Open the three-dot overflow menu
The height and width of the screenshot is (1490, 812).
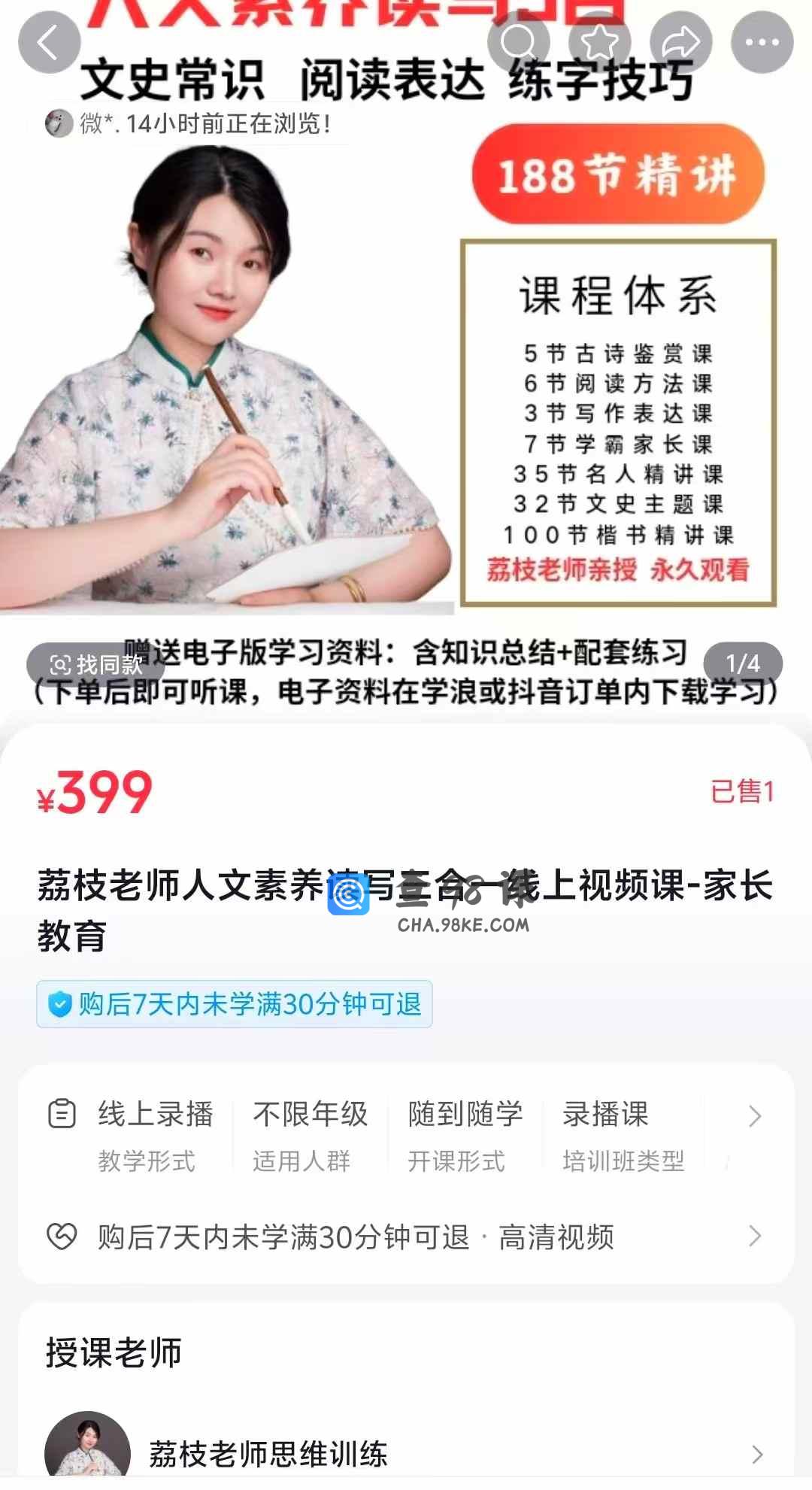point(762,43)
